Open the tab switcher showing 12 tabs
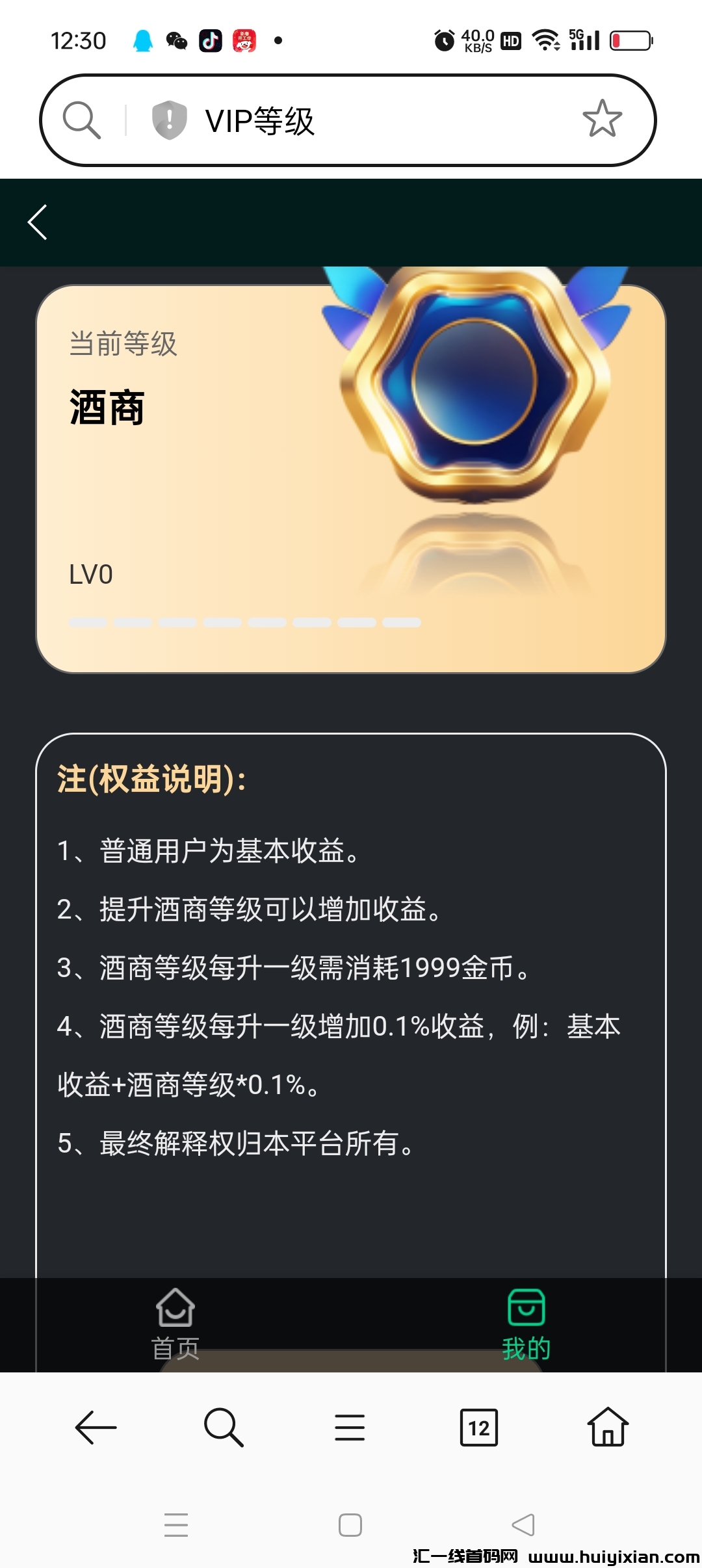Image resolution: width=702 pixels, height=1568 pixels. pyautogui.click(x=479, y=1428)
